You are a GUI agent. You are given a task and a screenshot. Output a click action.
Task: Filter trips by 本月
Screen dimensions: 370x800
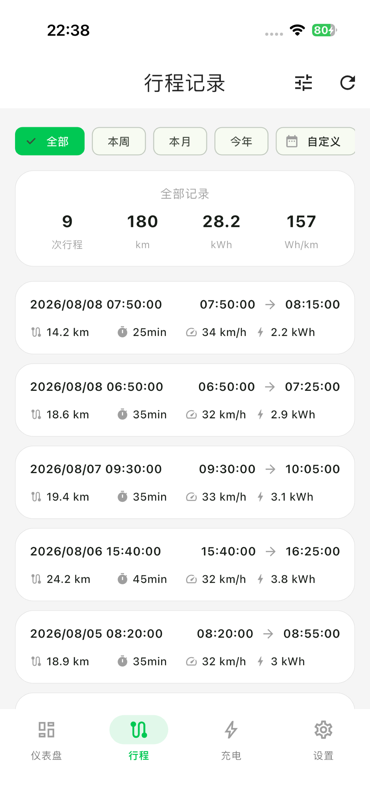(180, 141)
